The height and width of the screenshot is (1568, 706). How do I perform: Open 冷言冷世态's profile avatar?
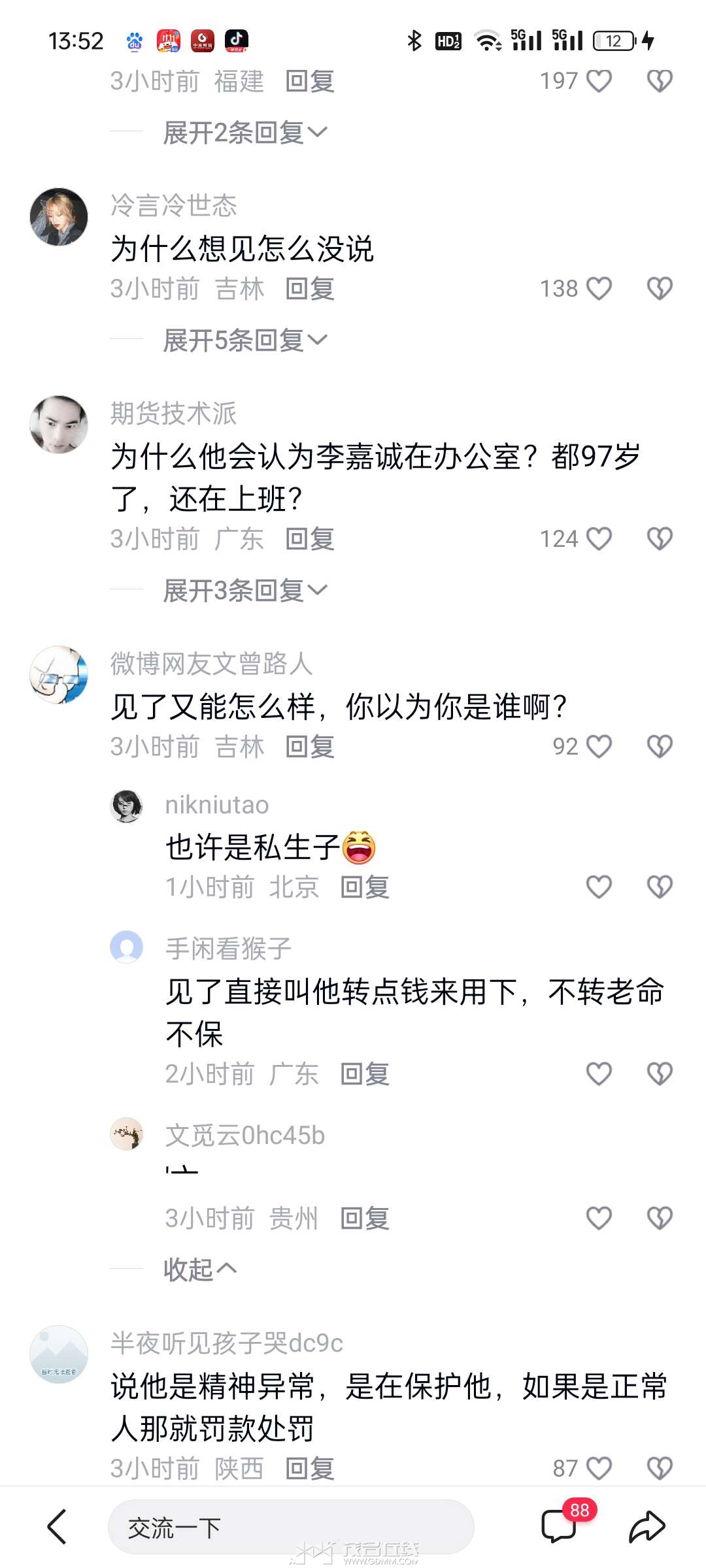[59, 217]
